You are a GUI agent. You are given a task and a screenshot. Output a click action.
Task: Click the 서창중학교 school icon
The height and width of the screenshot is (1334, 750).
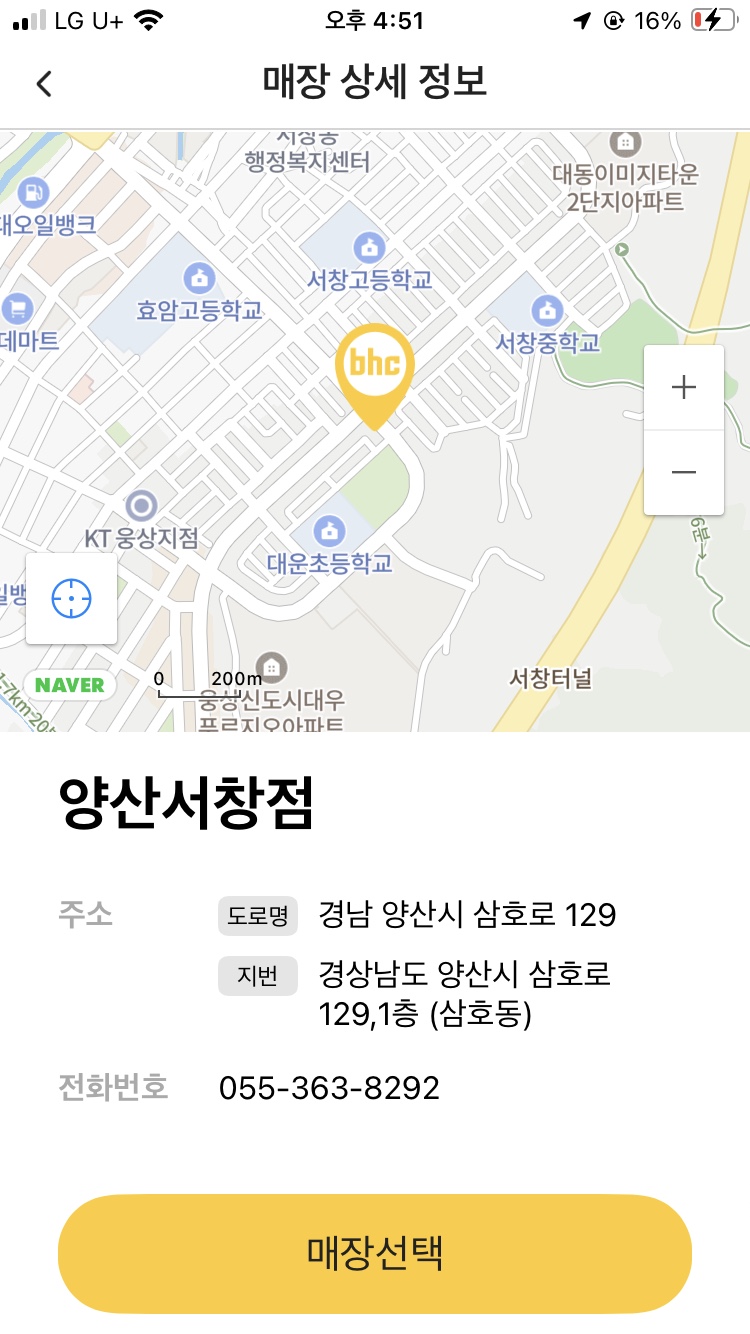point(549,310)
